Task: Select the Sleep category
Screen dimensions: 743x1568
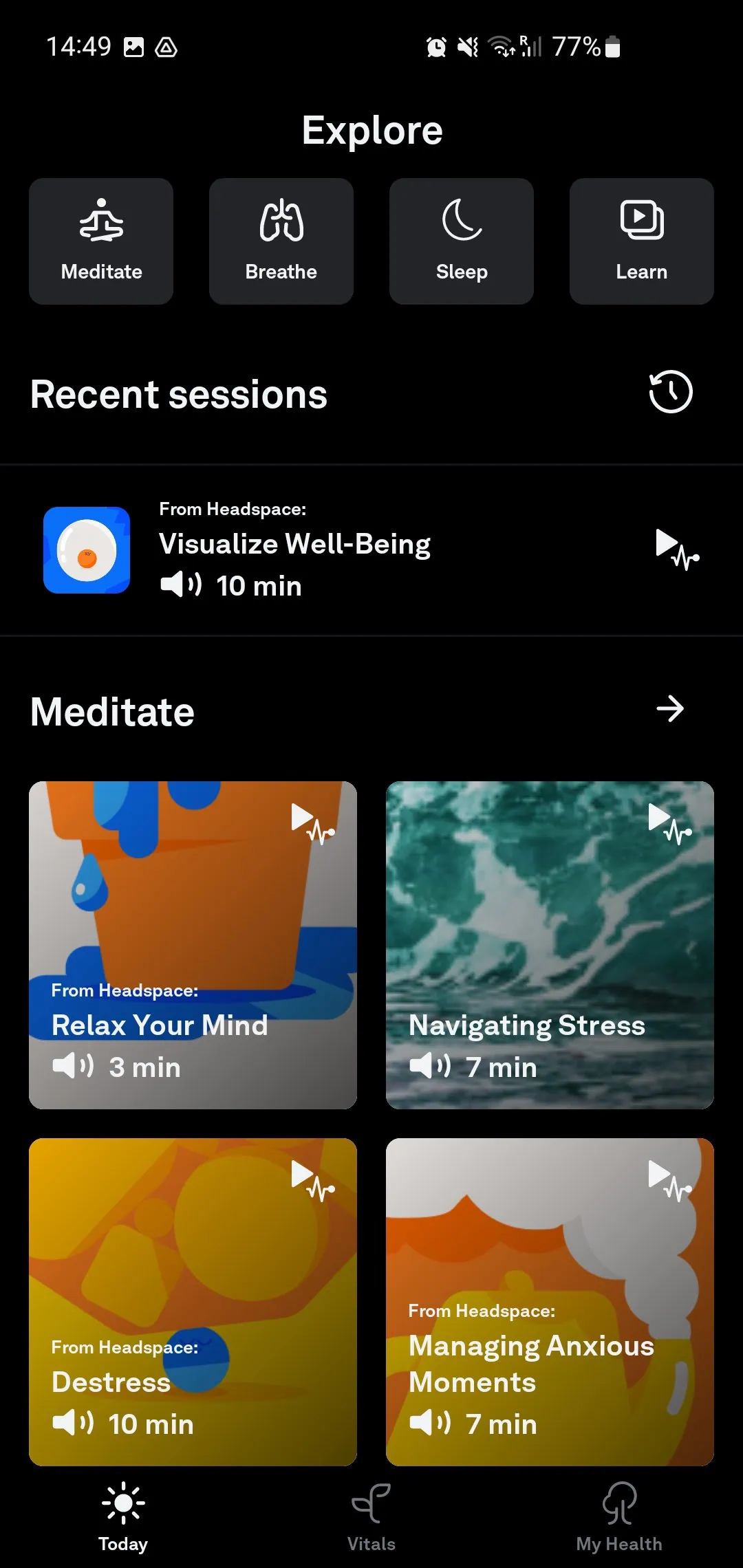Action: click(x=461, y=241)
